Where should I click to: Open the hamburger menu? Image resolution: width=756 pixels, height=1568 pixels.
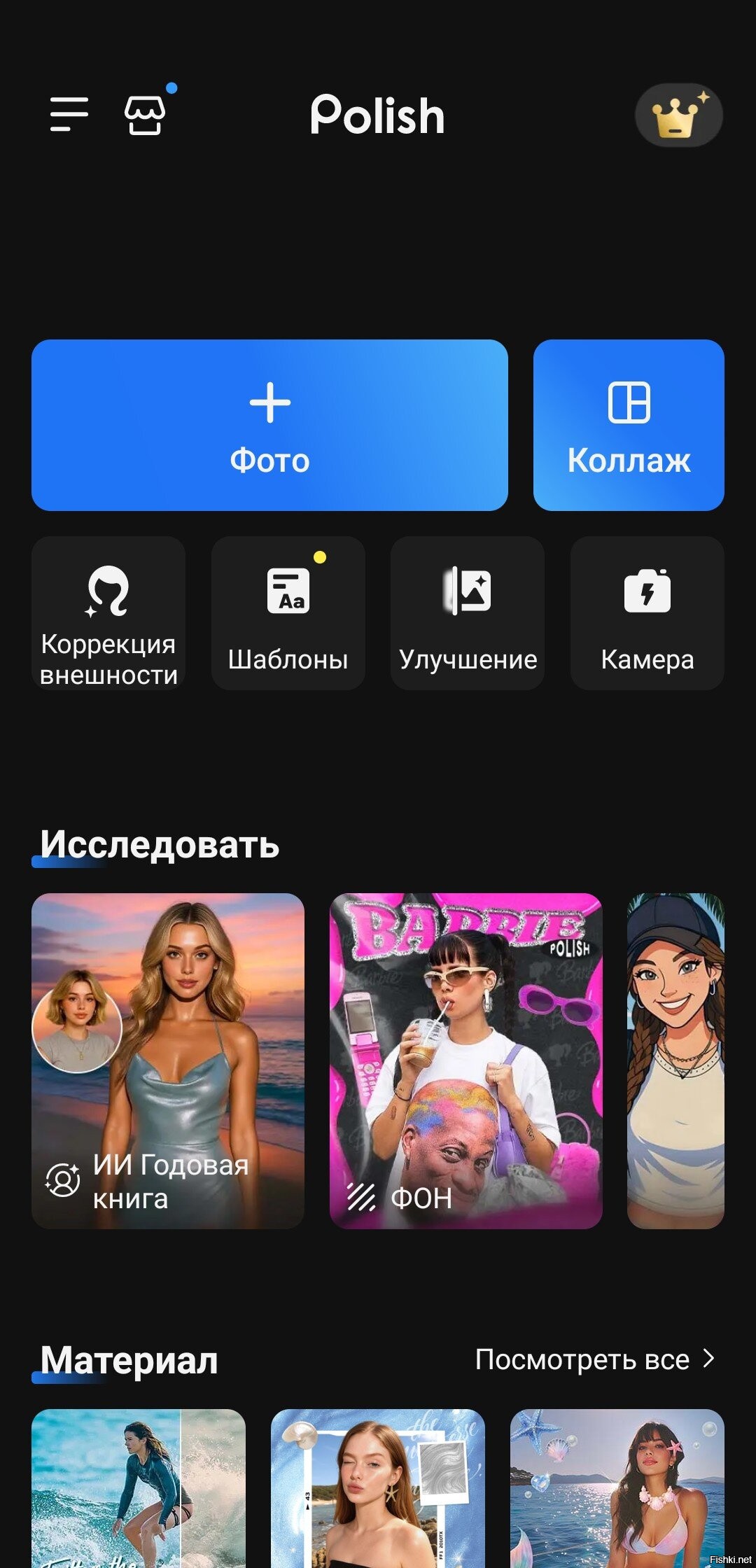click(69, 114)
